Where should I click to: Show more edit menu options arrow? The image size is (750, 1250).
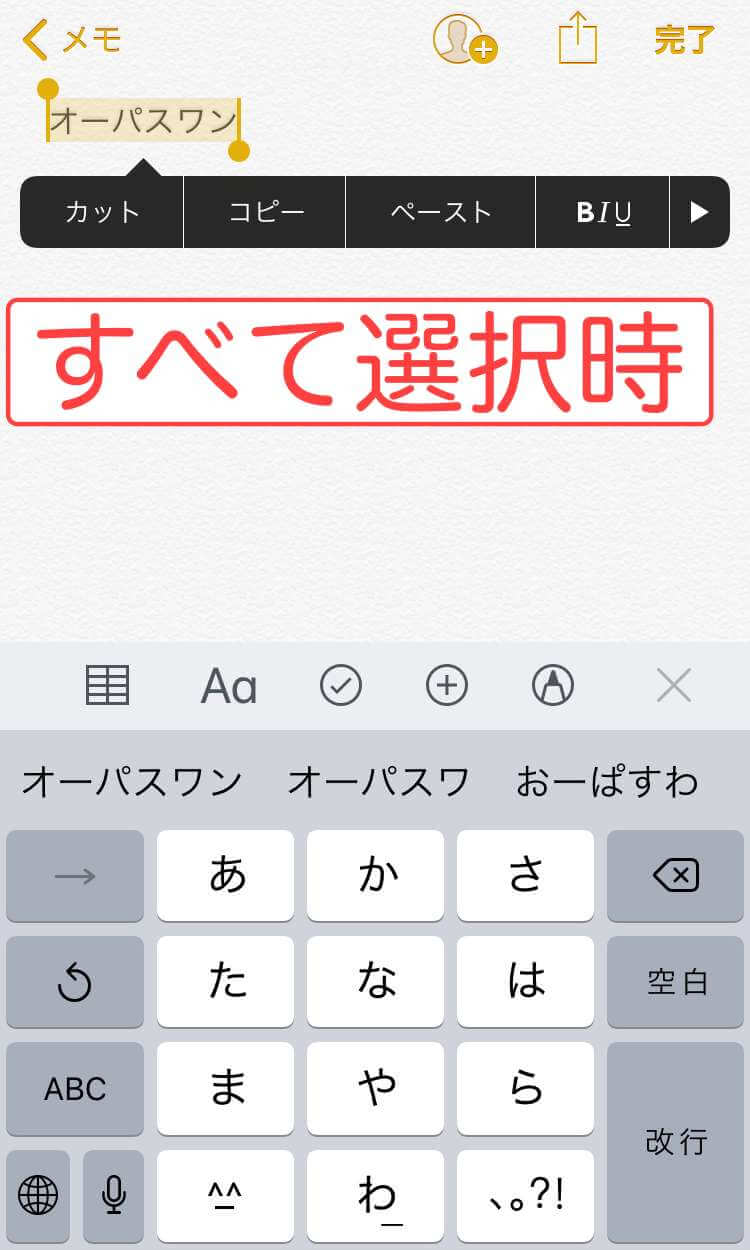[700, 212]
